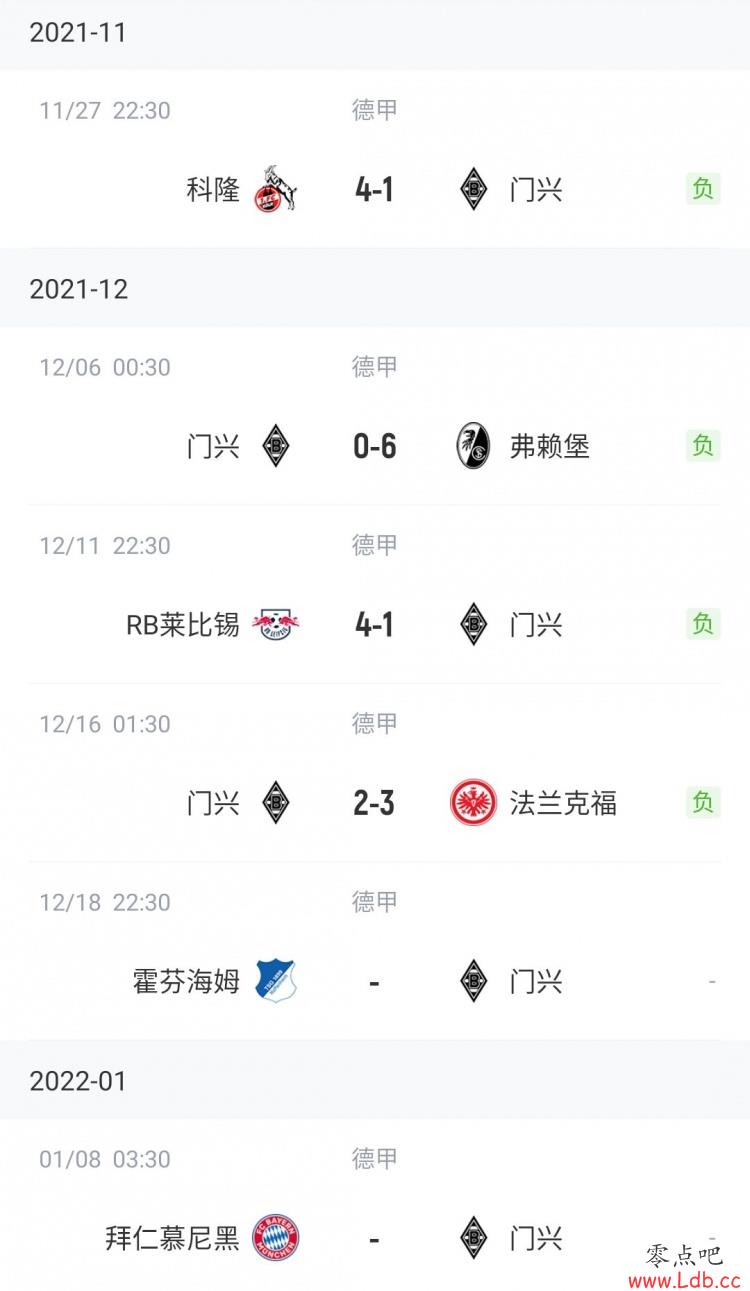This screenshot has height=1291, width=750.
Task: Open the 科隆 4-1 门兴 match on 11/27
Action: (375, 159)
